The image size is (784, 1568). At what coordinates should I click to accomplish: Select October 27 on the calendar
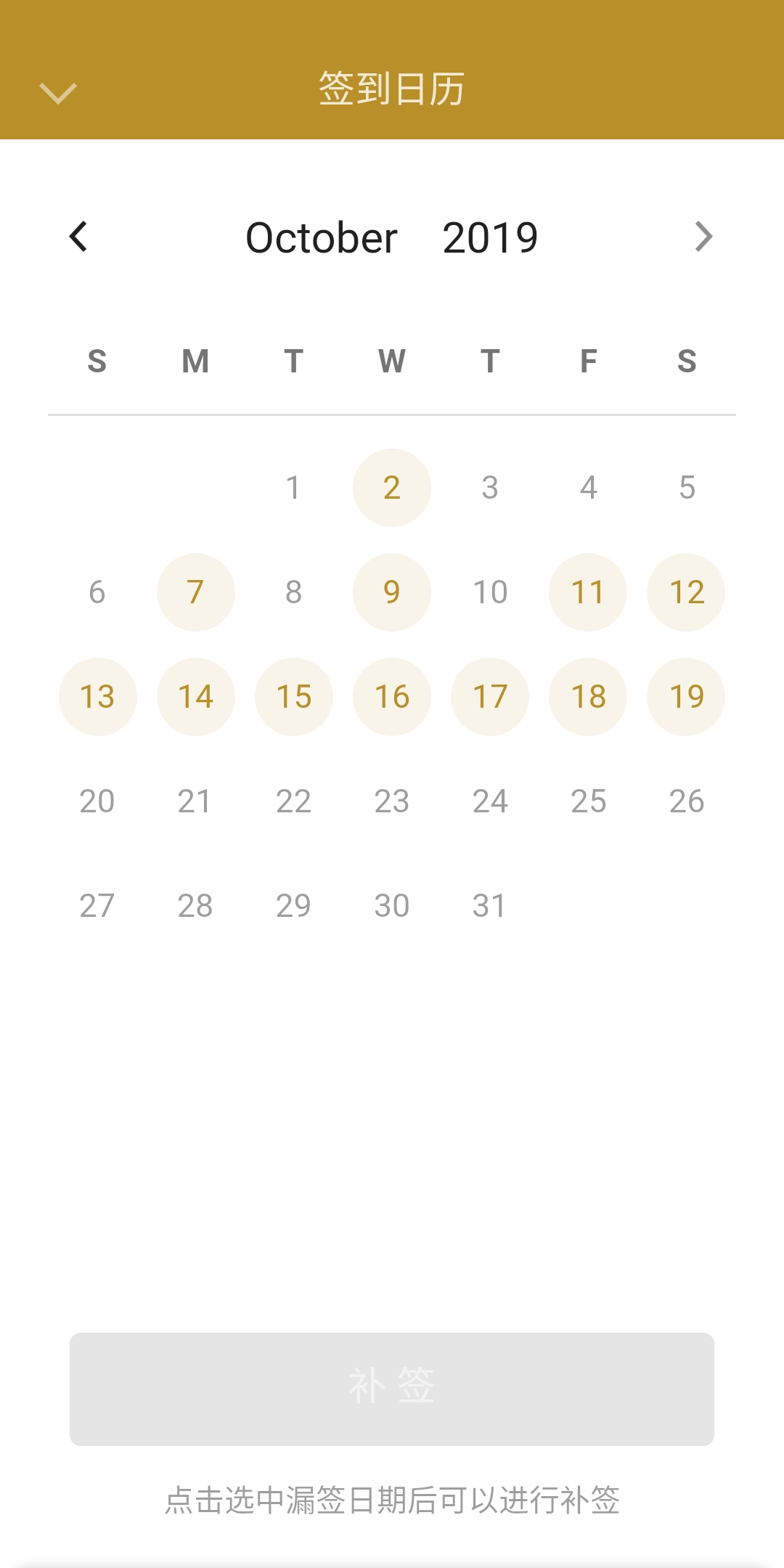pos(97,906)
